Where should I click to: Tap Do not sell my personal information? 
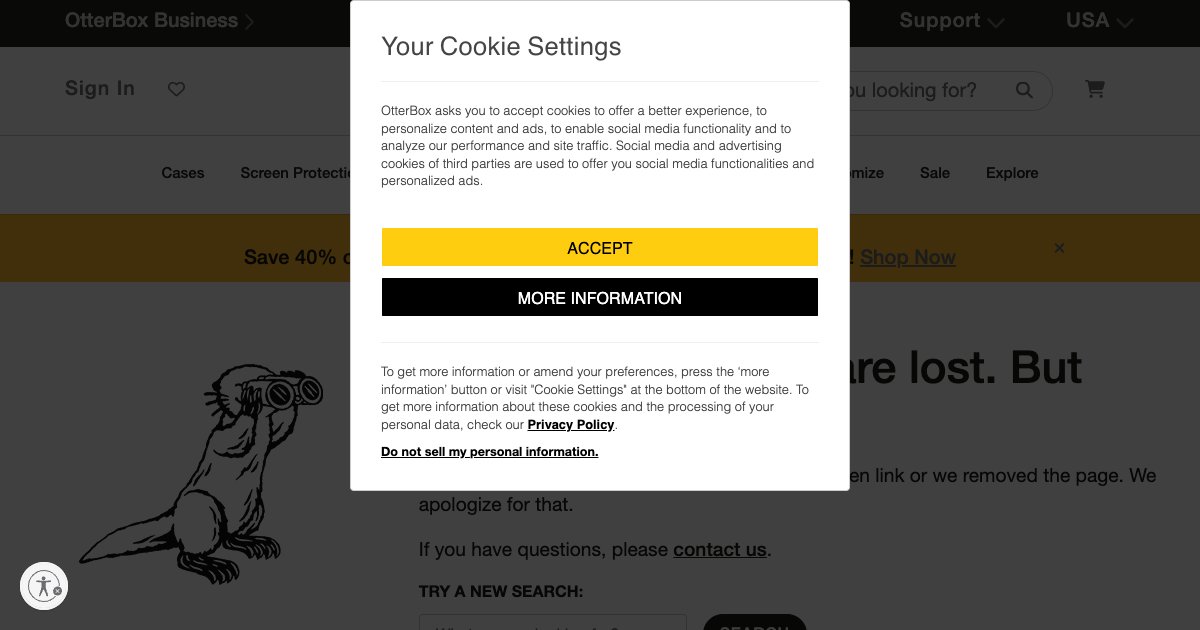489,452
